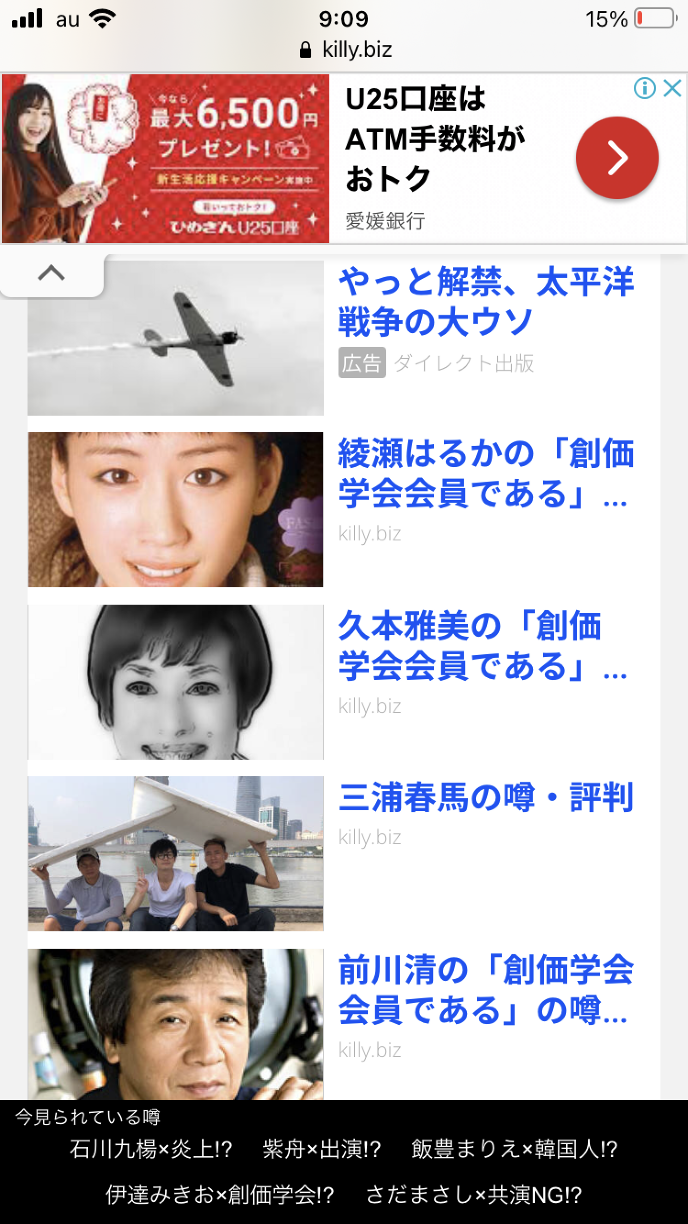The width and height of the screenshot is (688, 1224).
Task: Open the ad info icon
Action: click(646, 89)
